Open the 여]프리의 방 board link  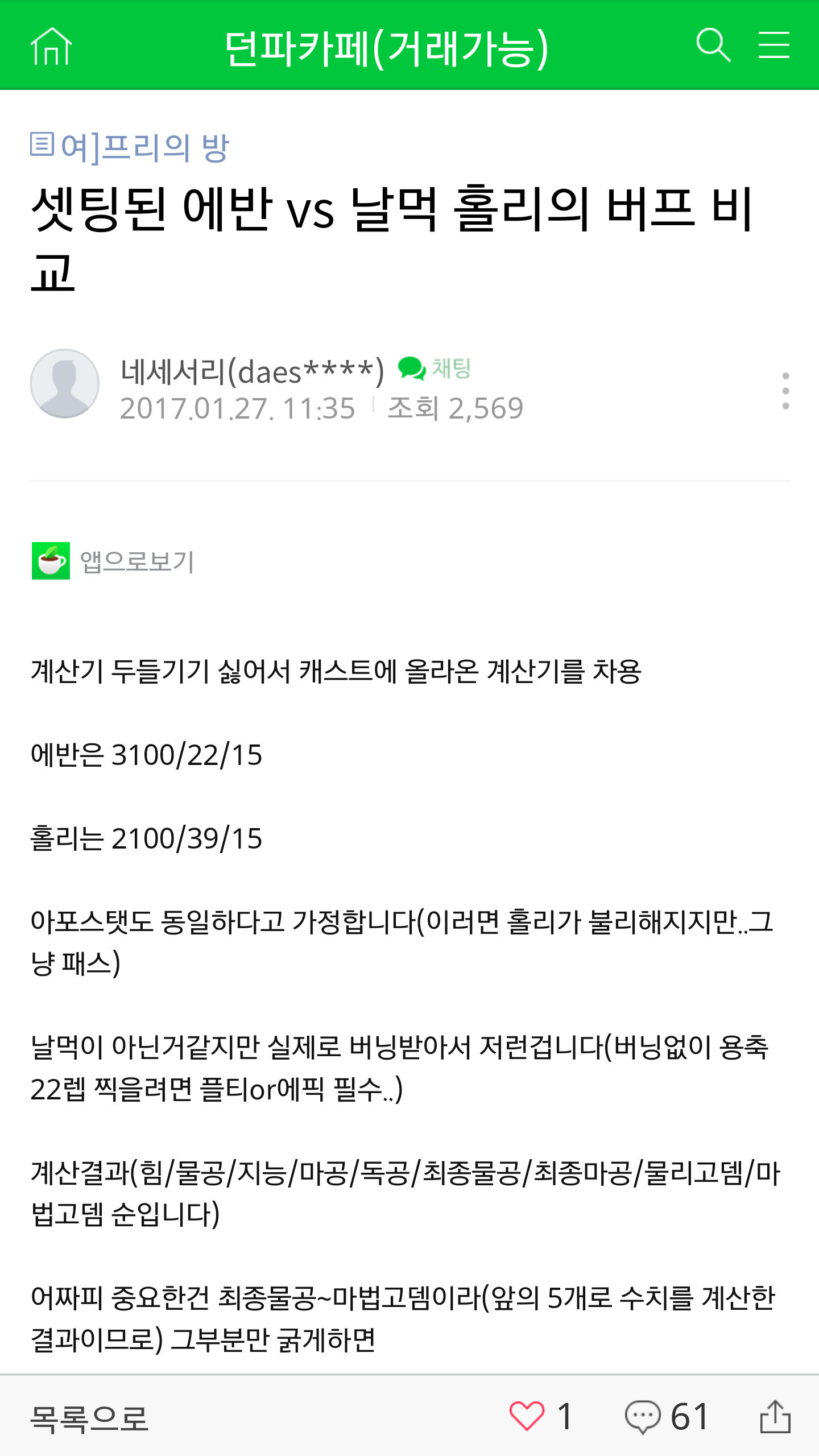pyautogui.click(x=129, y=147)
